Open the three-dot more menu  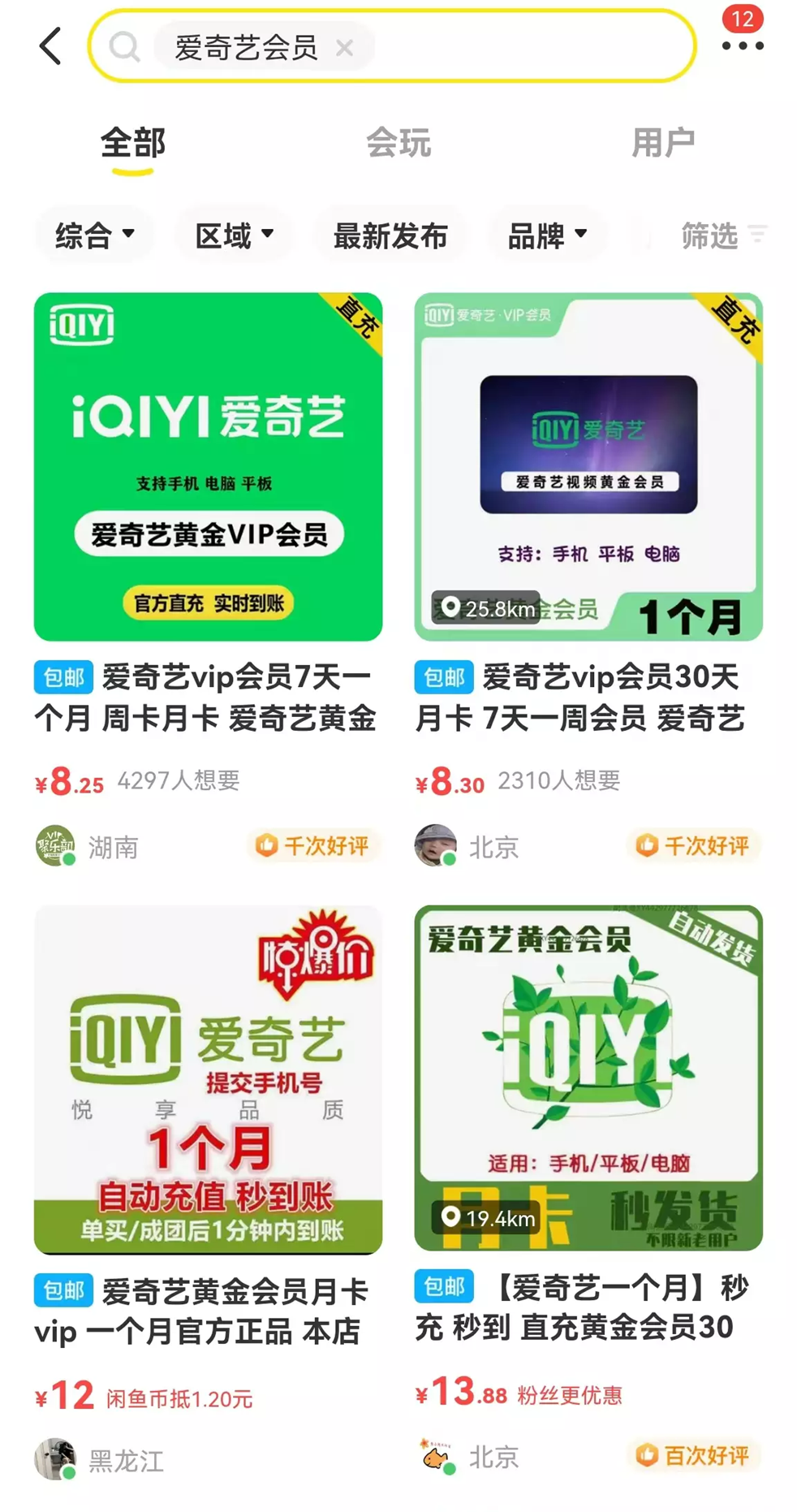pos(742,46)
